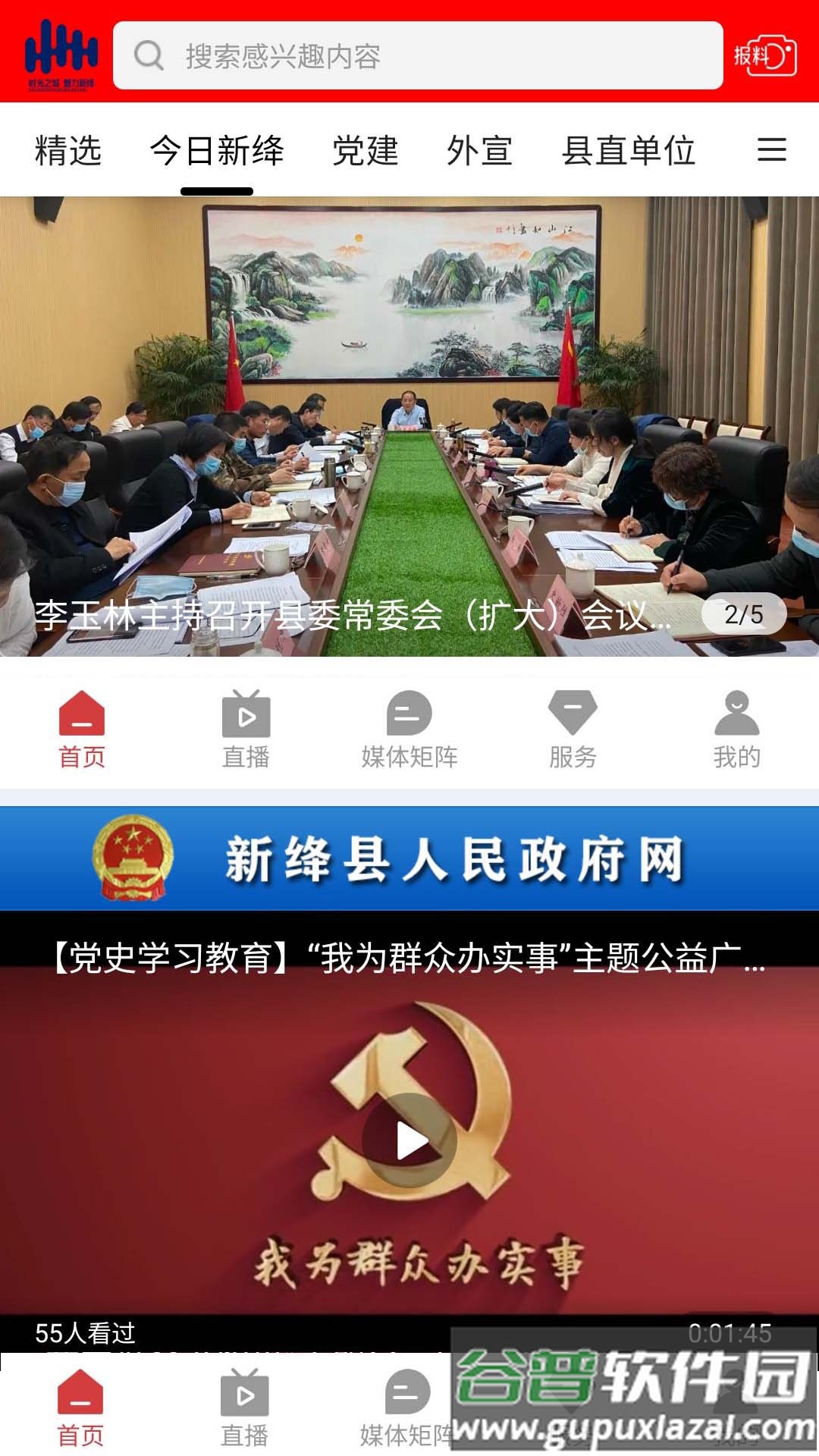
Task: Open the 报料 camera report icon
Action: click(764, 55)
